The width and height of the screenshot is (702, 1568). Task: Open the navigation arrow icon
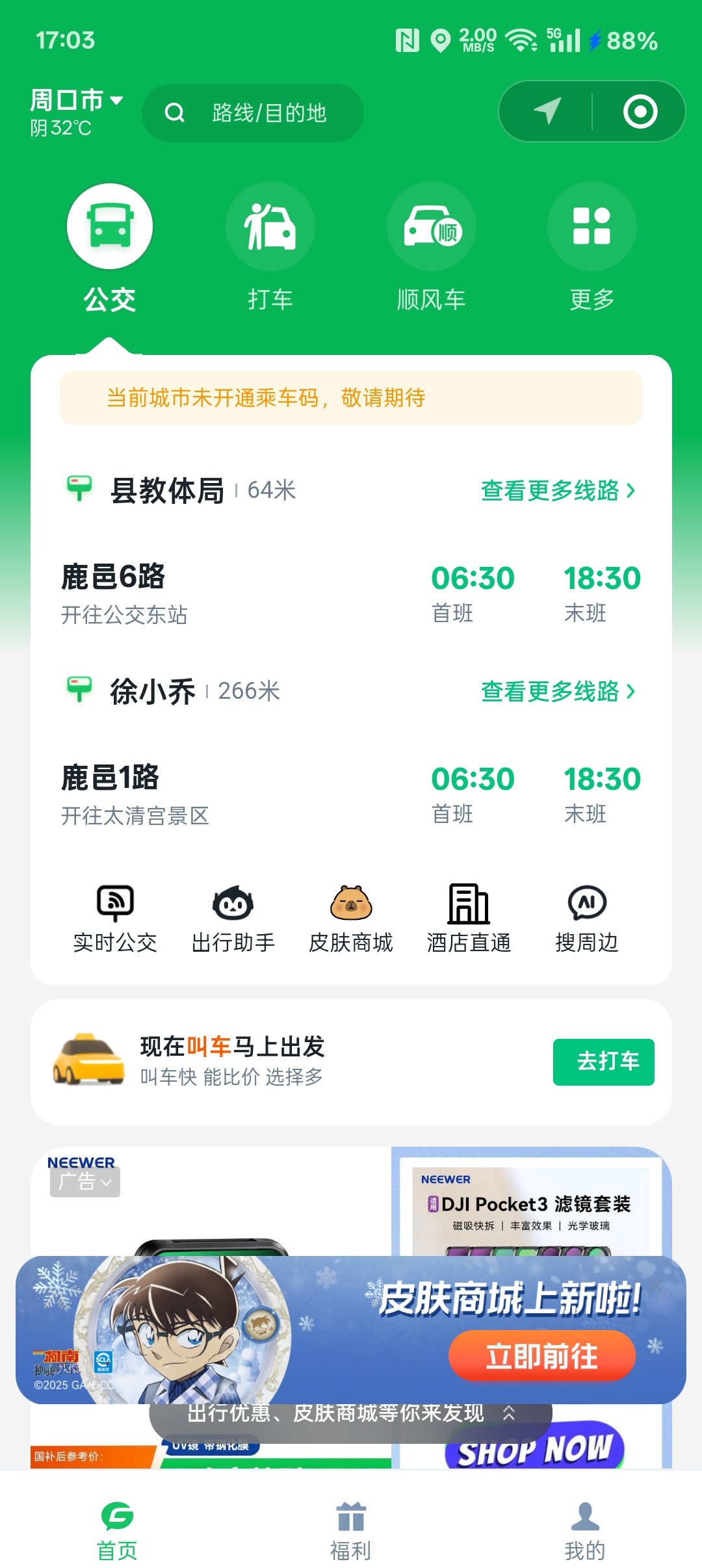(x=547, y=111)
